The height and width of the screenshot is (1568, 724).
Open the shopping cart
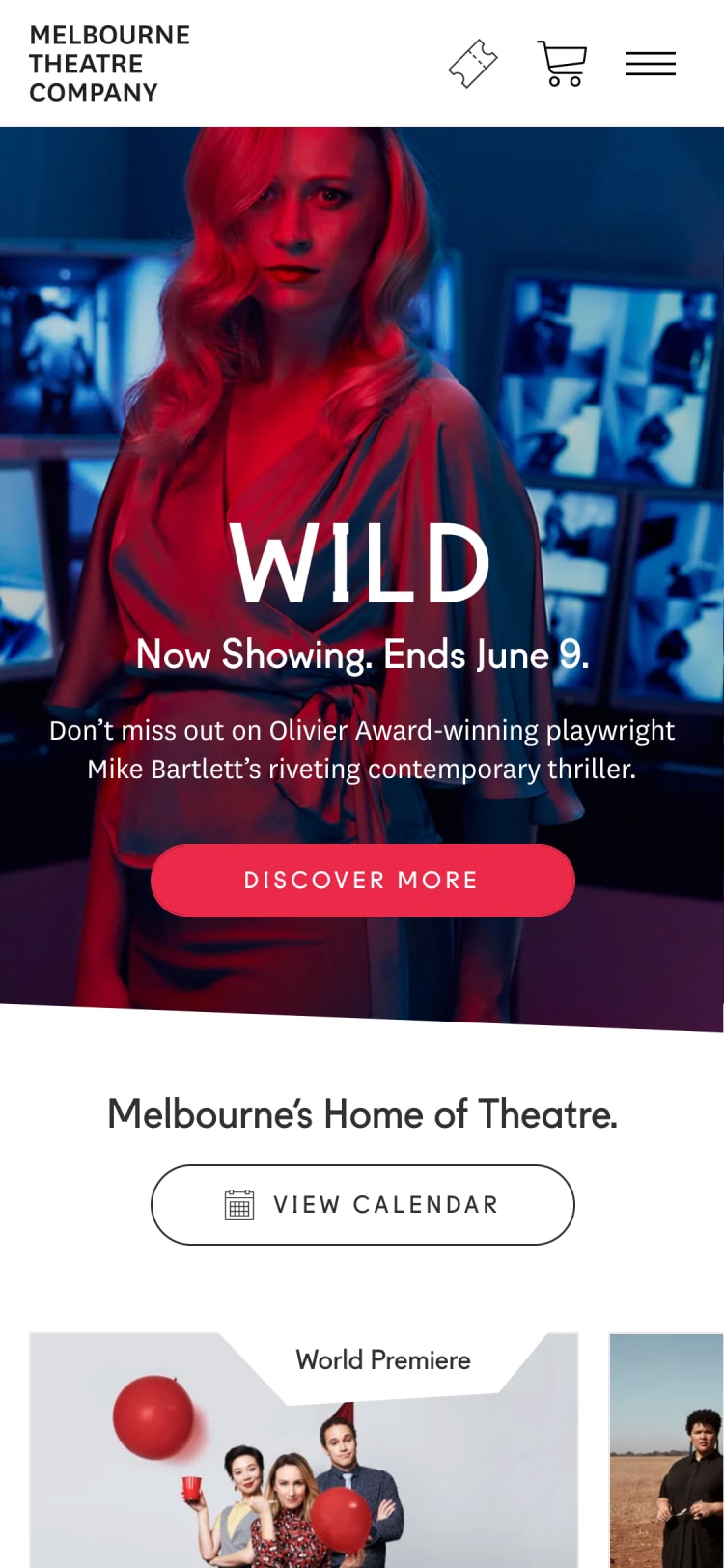[562, 64]
